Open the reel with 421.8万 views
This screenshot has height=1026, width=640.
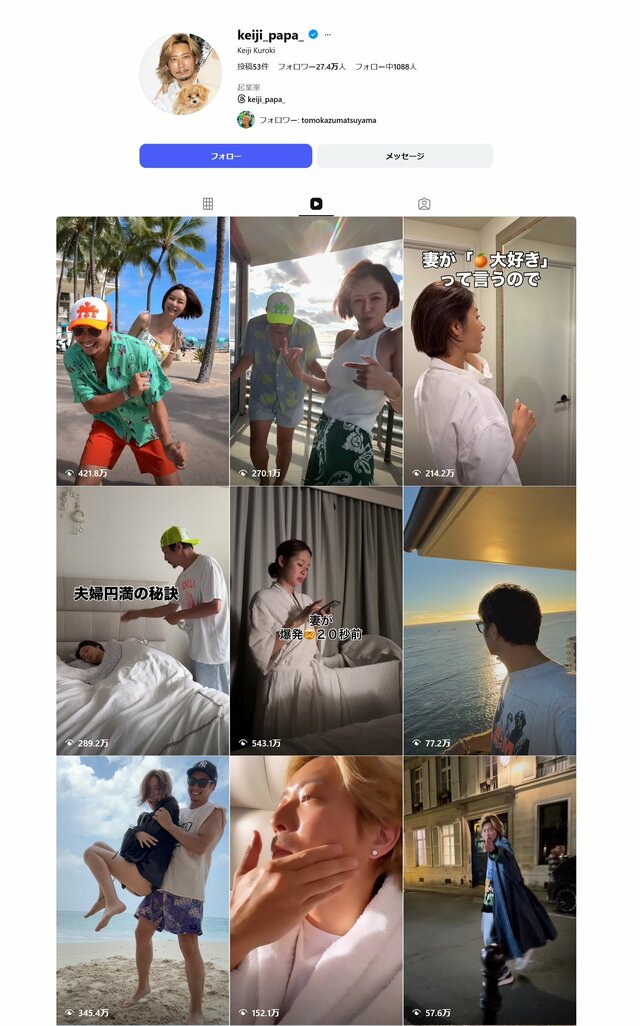click(142, 351)
